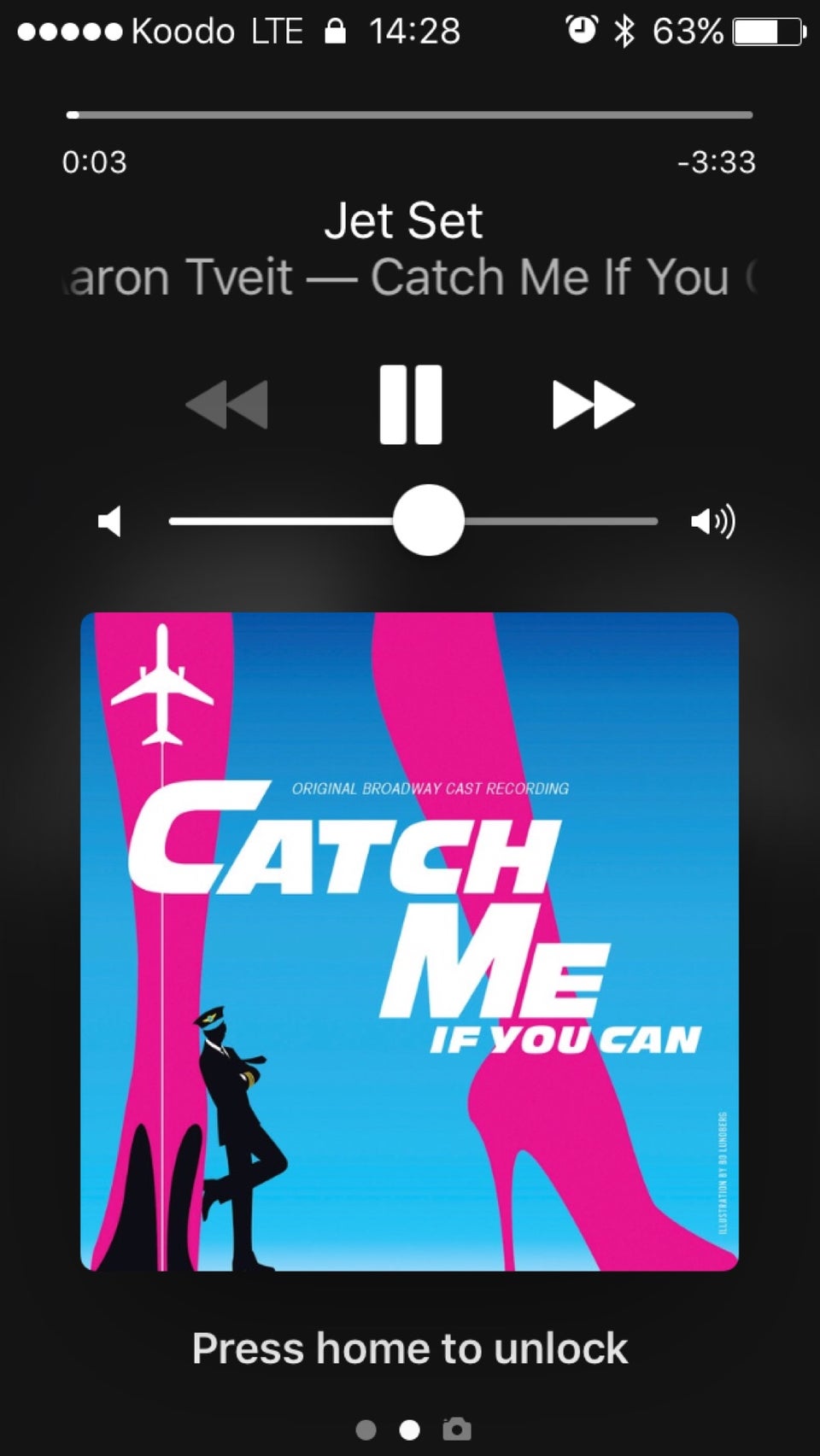
Task: Go back to the previous track
Action: [x=227, y=405]
